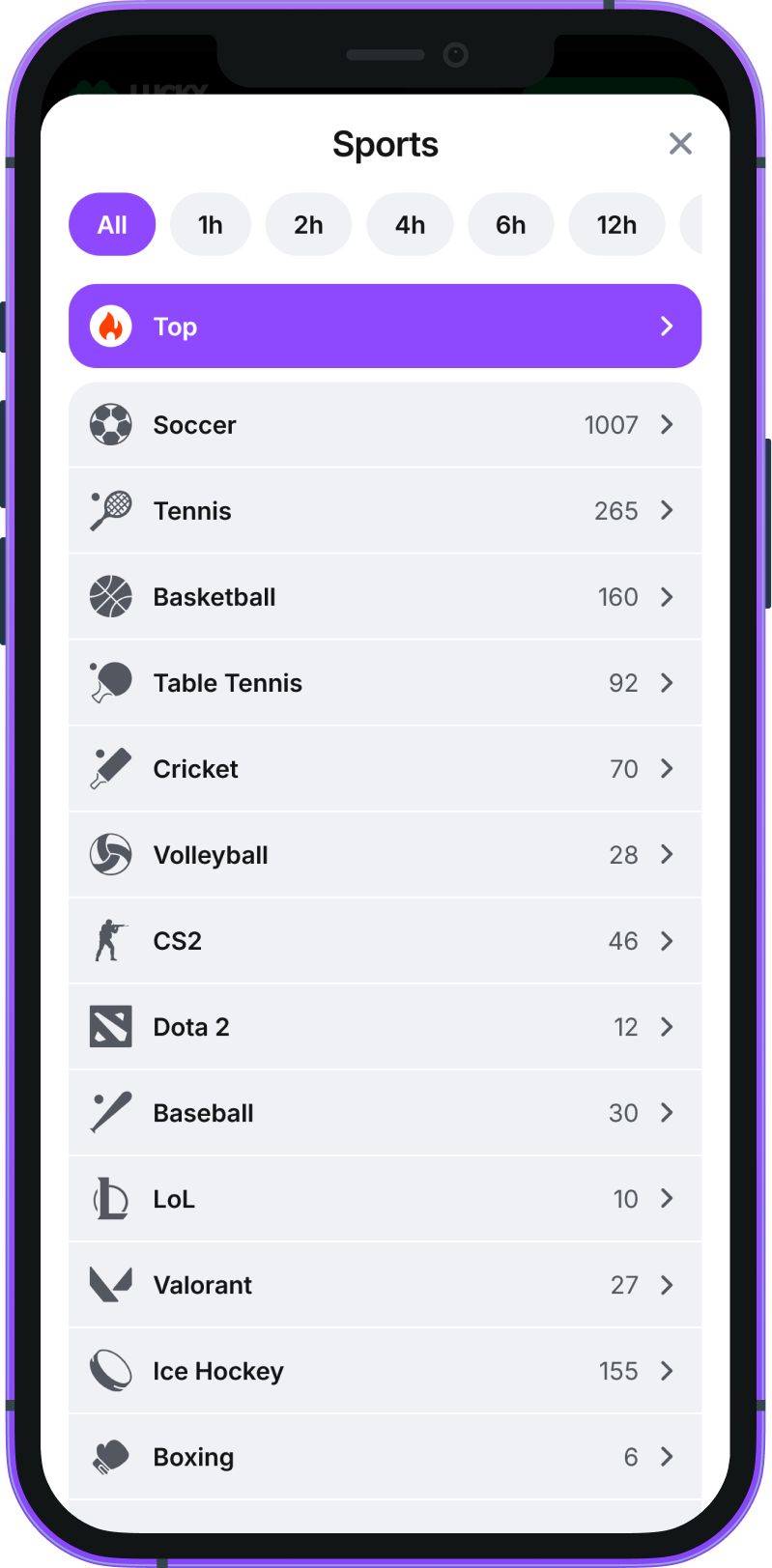Expand the Top category chevron
Image resolution: width=772 pixels, height=1568 pixels.
(666, 326)
